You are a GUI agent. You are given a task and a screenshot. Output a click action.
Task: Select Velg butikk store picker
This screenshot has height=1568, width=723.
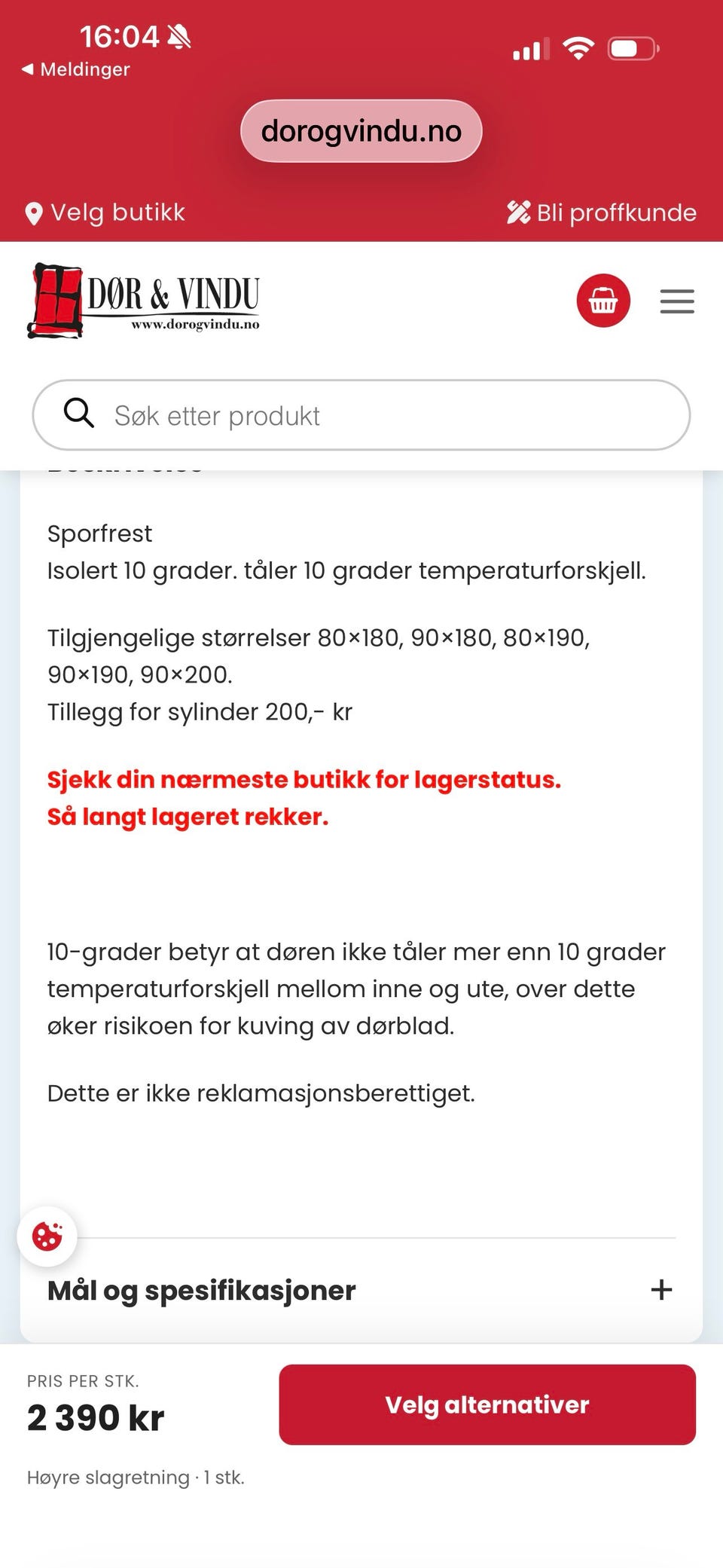pyautogui.click(x=105, y=212)
